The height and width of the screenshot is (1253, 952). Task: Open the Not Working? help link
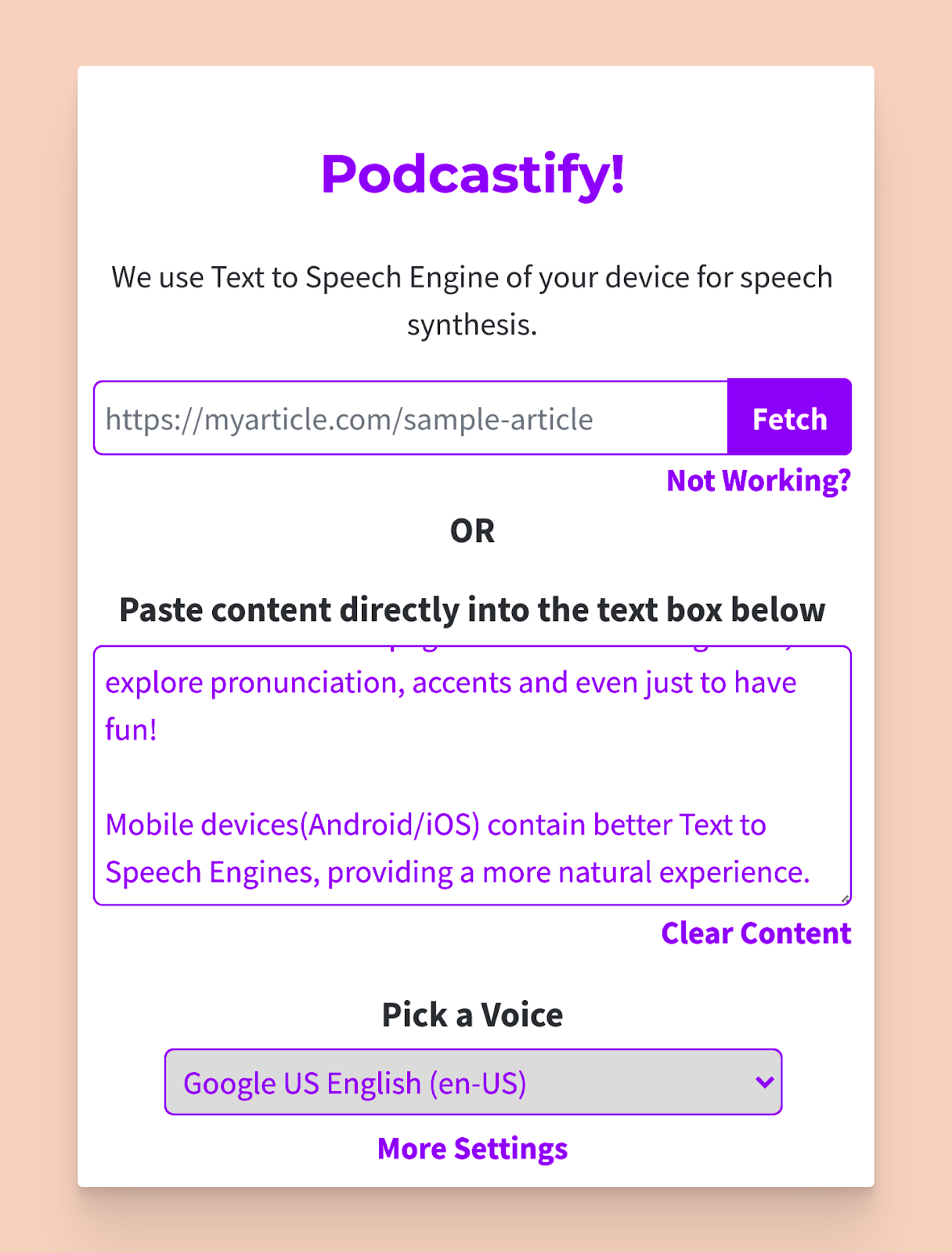[x=758, y=481]
